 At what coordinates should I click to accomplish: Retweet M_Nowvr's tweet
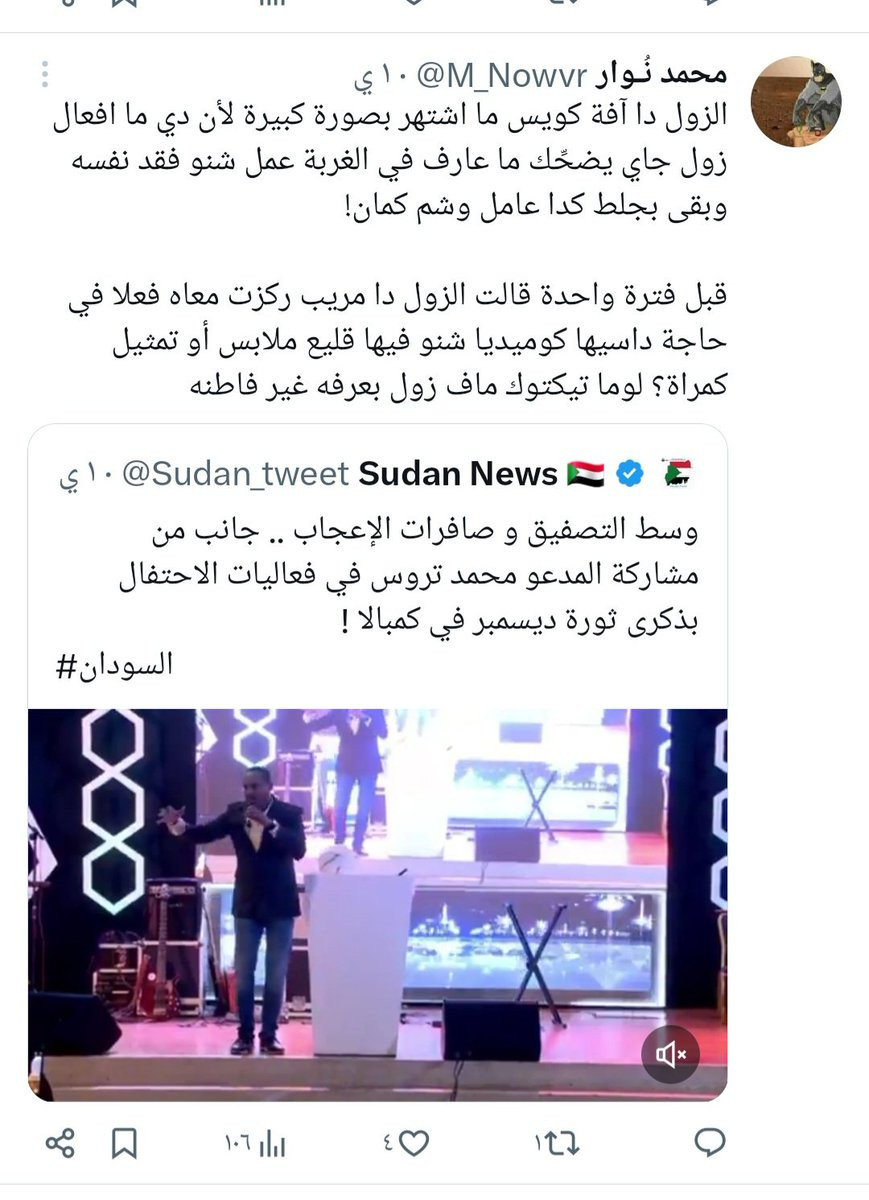pyautogui.click(x=557, y=1142)
